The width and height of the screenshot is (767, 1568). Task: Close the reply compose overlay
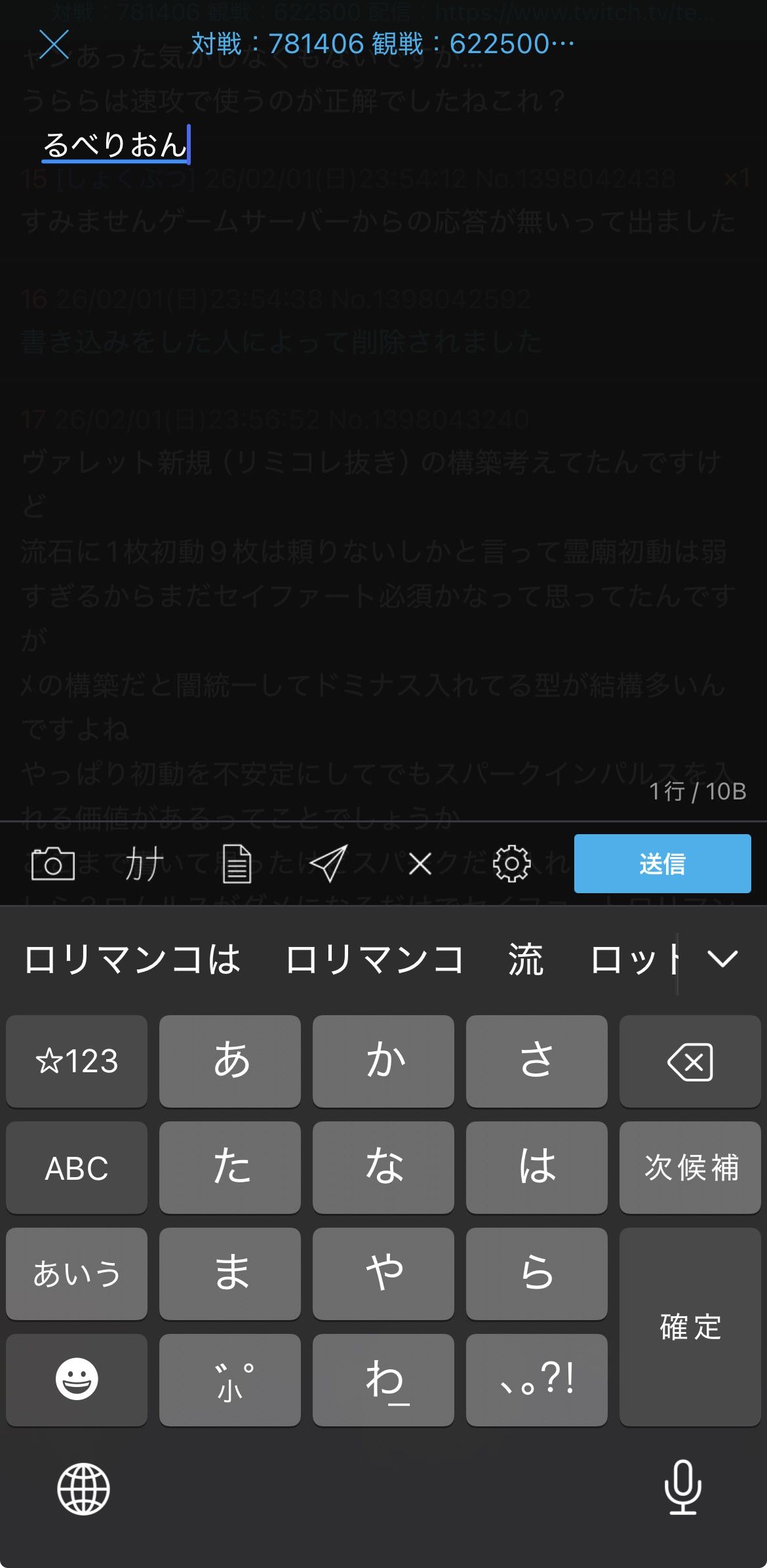54,45
